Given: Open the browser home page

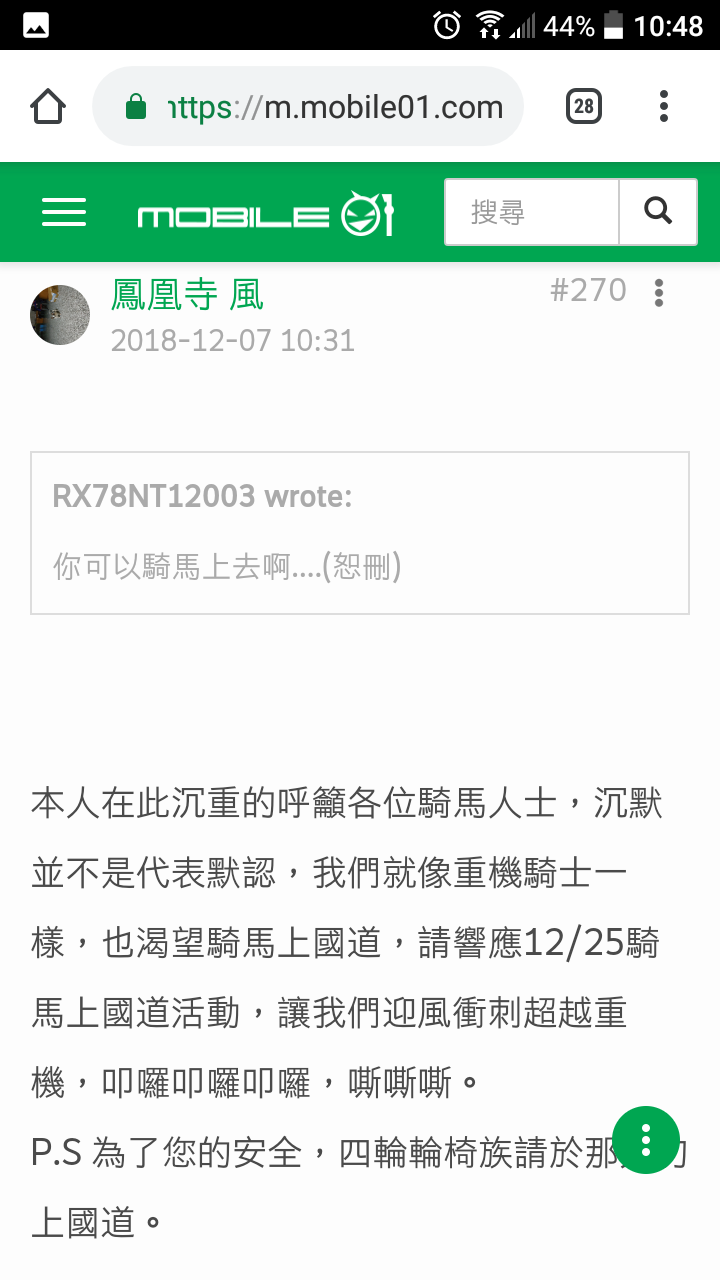Looking at the screenshot, I should pos(48,107).
